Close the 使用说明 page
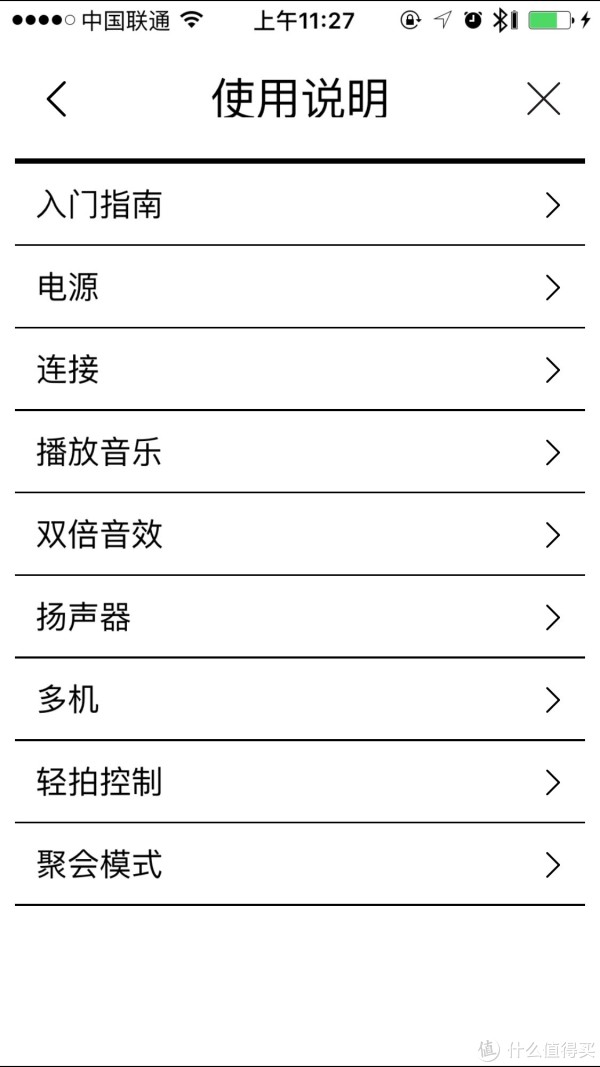 point(544,99)
